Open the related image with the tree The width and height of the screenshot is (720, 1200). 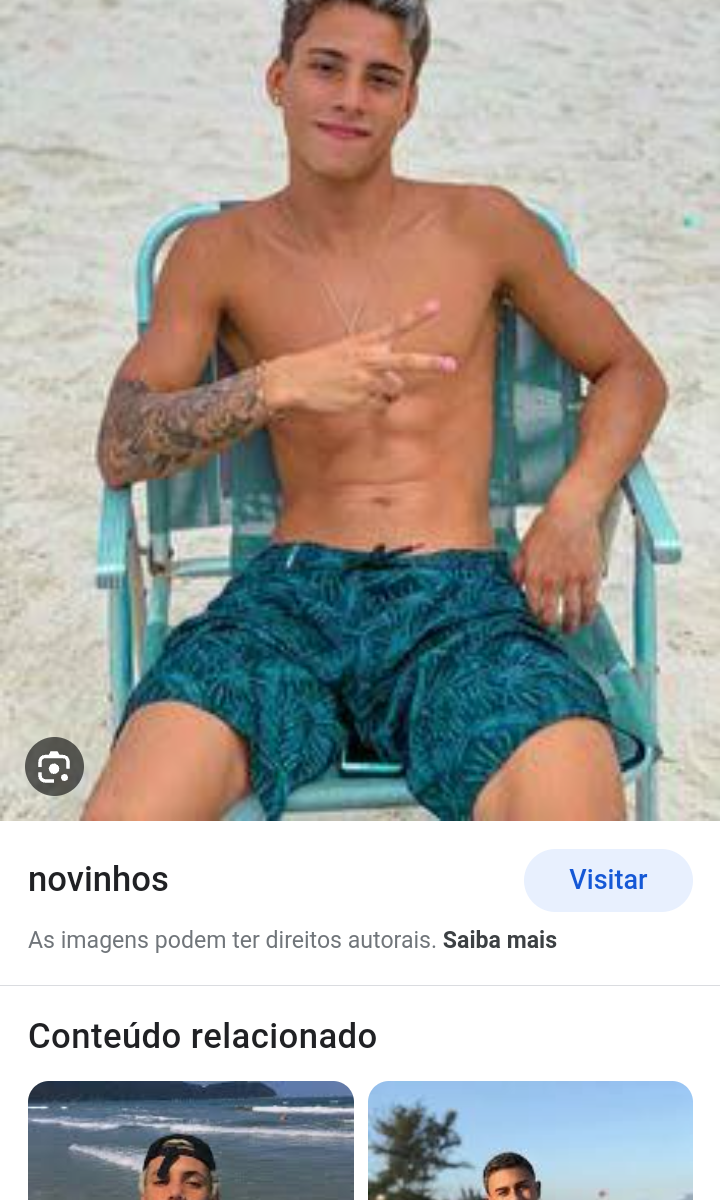(x=530, y=1140)
